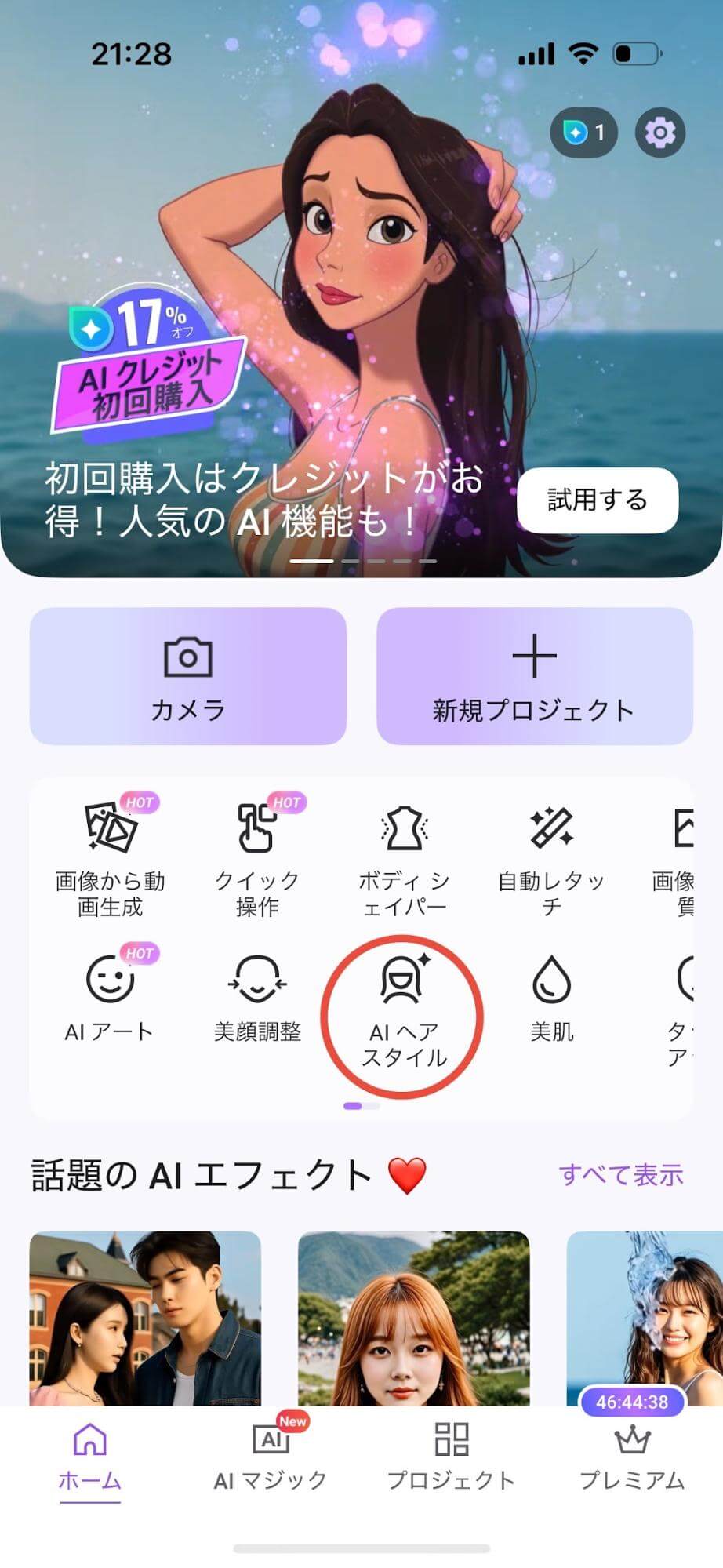Tap the 試用する trial button
The image size is (723, 1568).
coord(598,500)
